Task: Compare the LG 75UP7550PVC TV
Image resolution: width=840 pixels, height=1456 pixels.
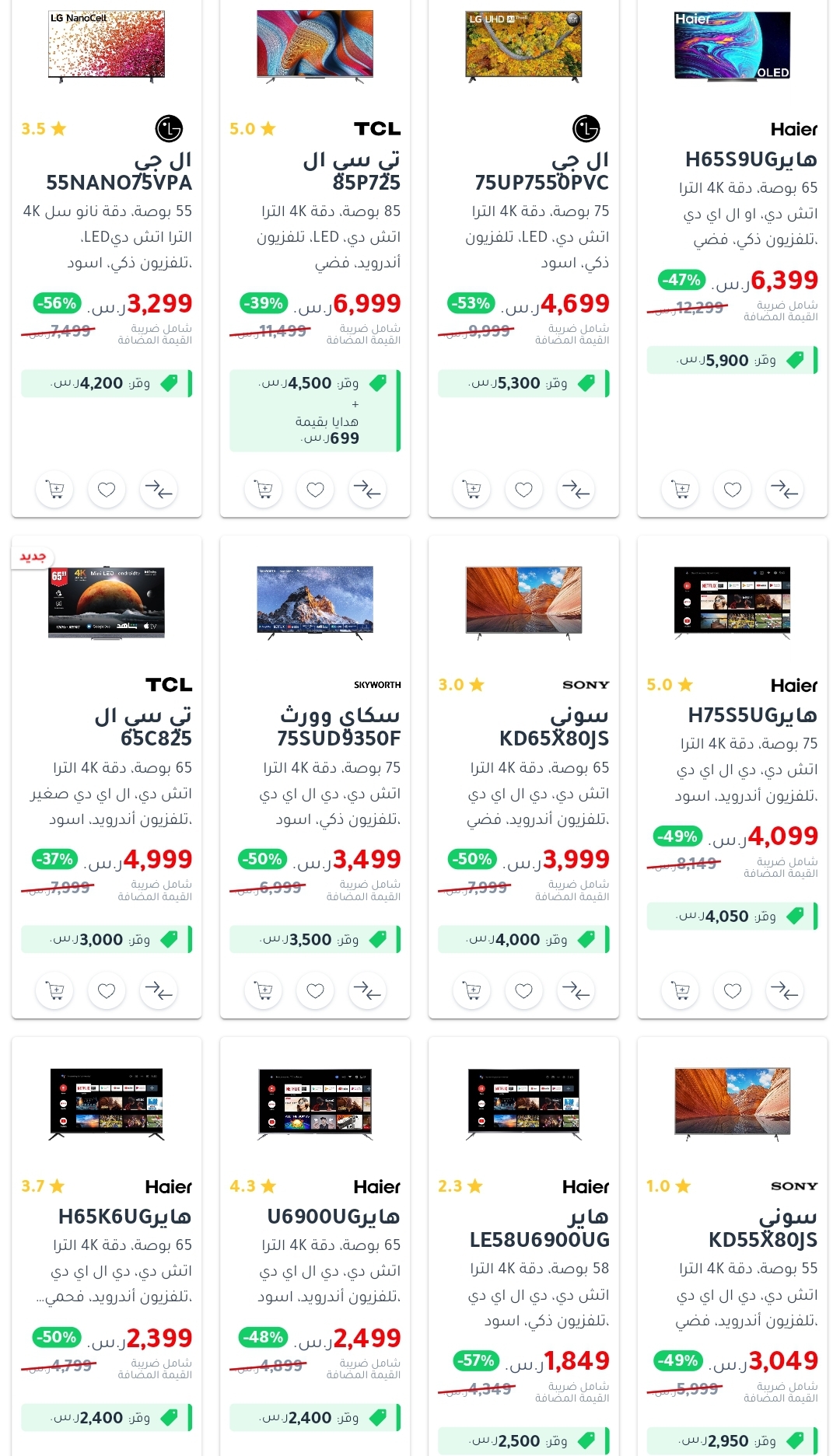Action: click(x=576, y=490)
